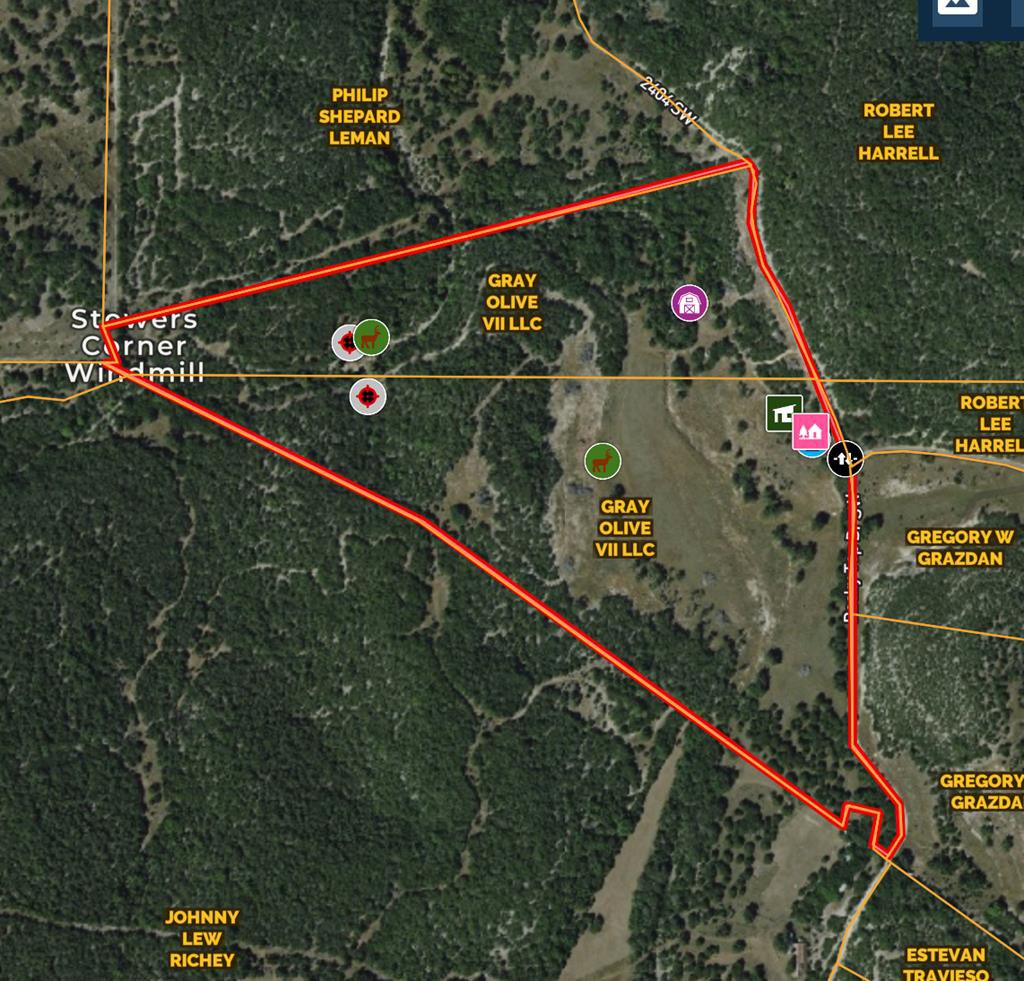Screen dimensions: 1024x981
Task: Open the pink house marker
Action: pos(811,430)
